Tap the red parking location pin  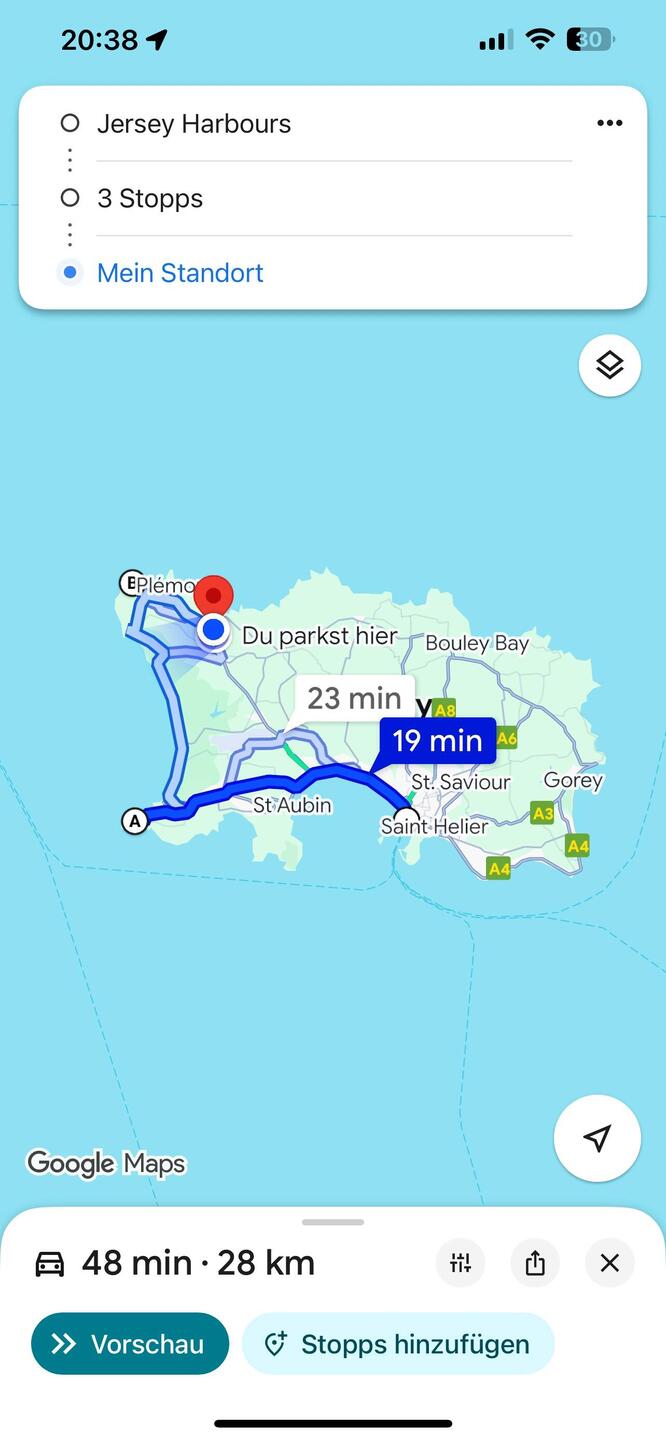[212, 595]
